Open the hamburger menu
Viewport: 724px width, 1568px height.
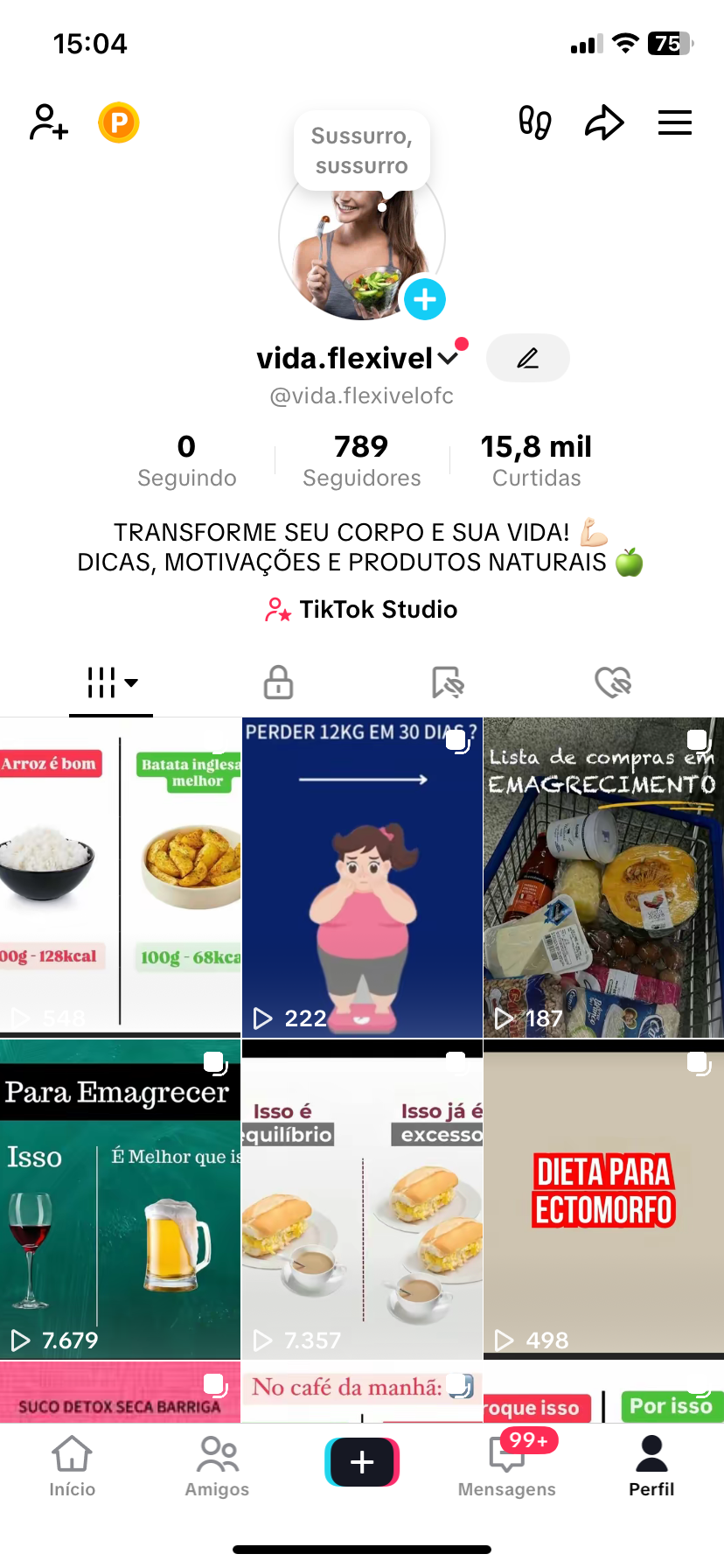(674, 122)
